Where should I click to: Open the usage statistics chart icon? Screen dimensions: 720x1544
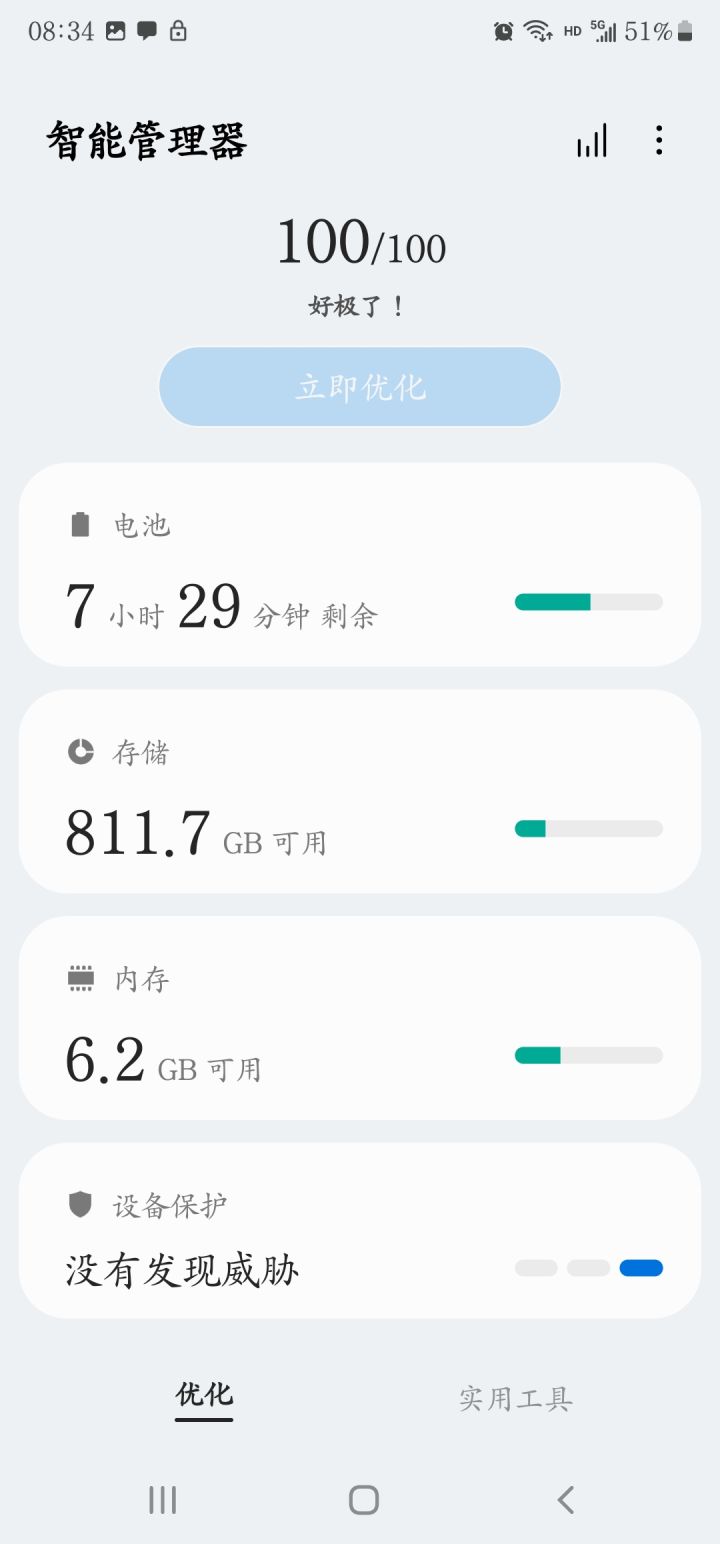591,142
